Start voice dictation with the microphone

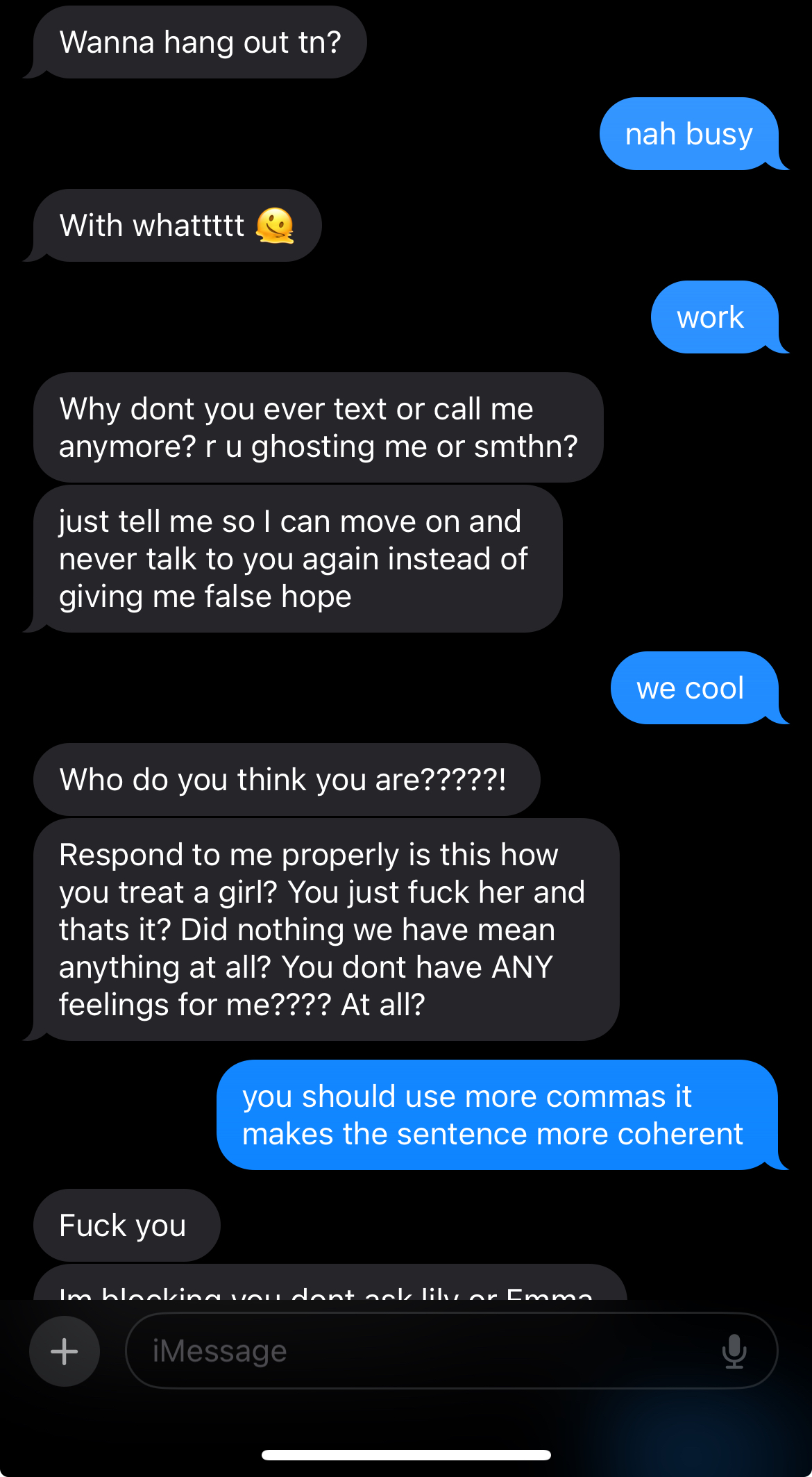734,1351
